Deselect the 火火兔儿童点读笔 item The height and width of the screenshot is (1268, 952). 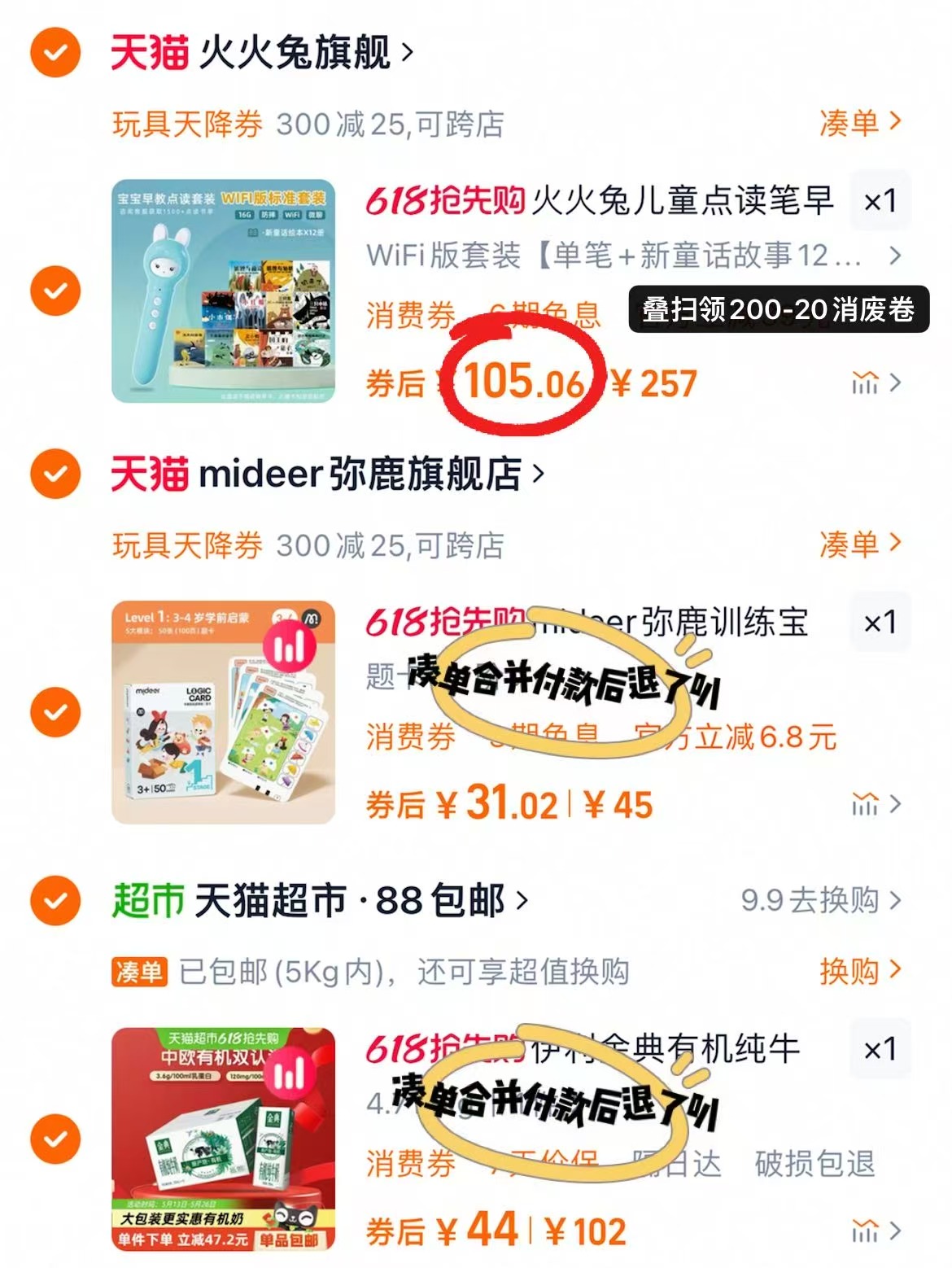coord(55,291)
